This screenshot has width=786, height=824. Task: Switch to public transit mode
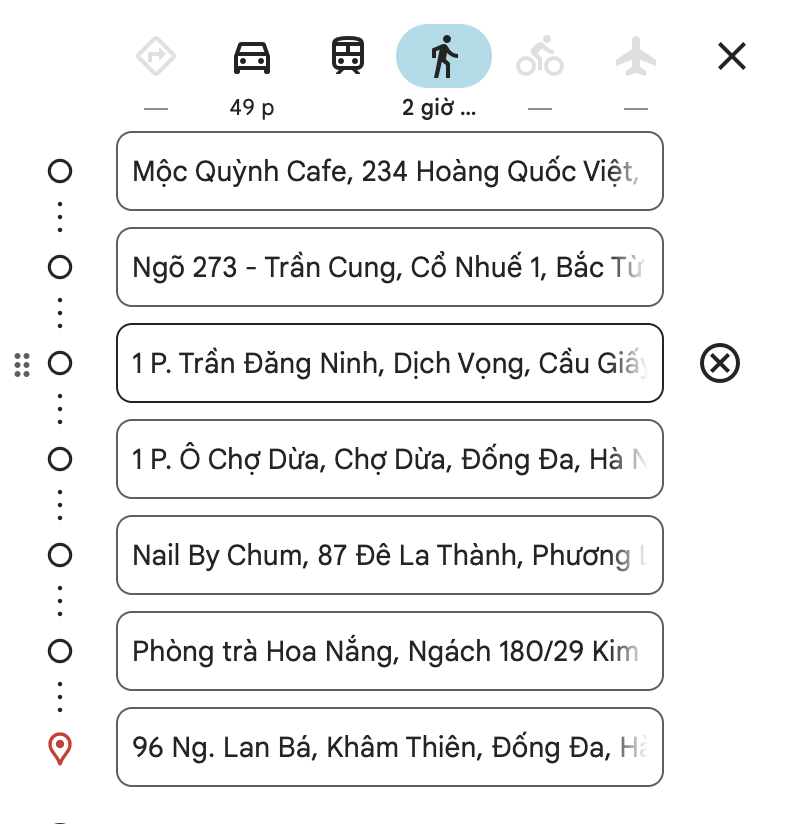[348, 56]
